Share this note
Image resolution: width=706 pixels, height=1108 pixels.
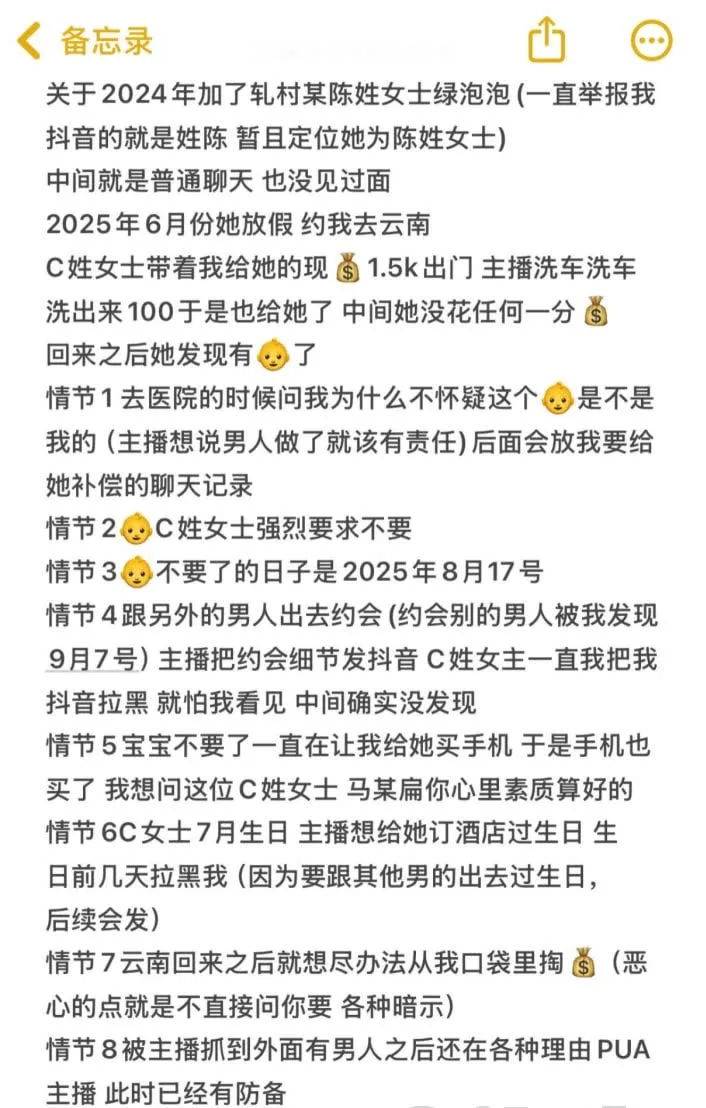click(547, 40)
